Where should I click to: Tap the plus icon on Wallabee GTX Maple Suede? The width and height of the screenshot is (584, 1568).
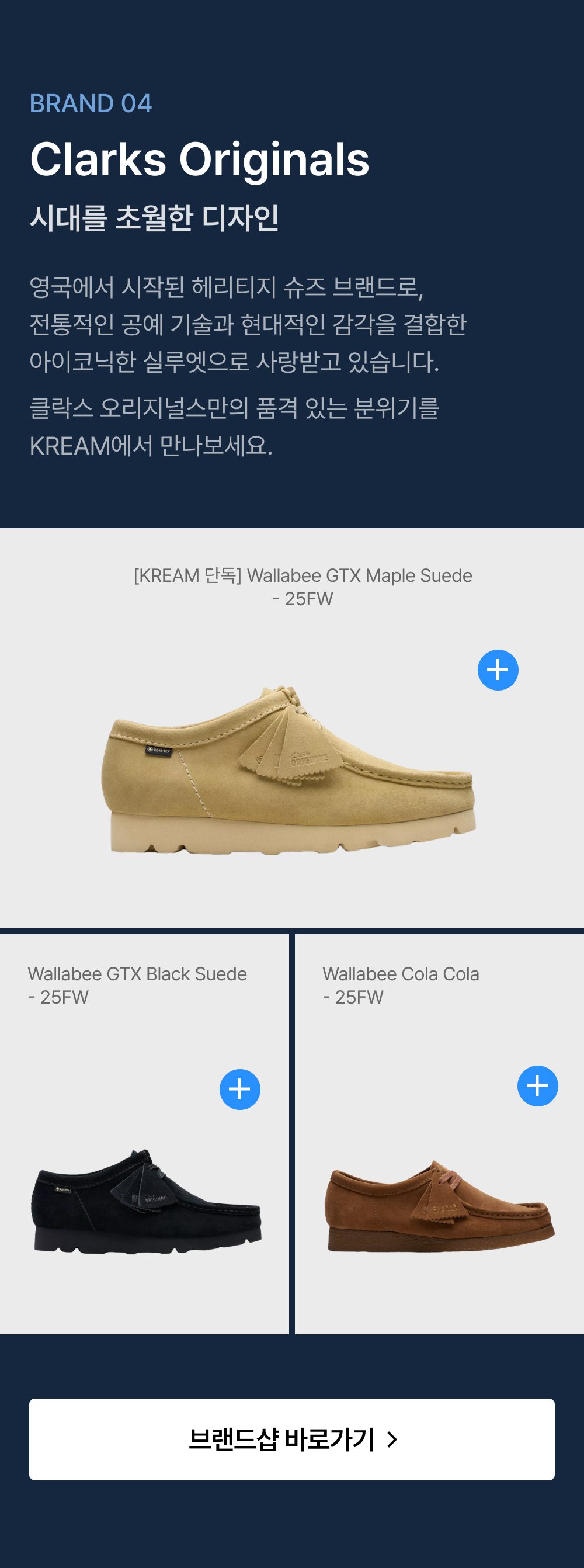click(x=498, y=670)
